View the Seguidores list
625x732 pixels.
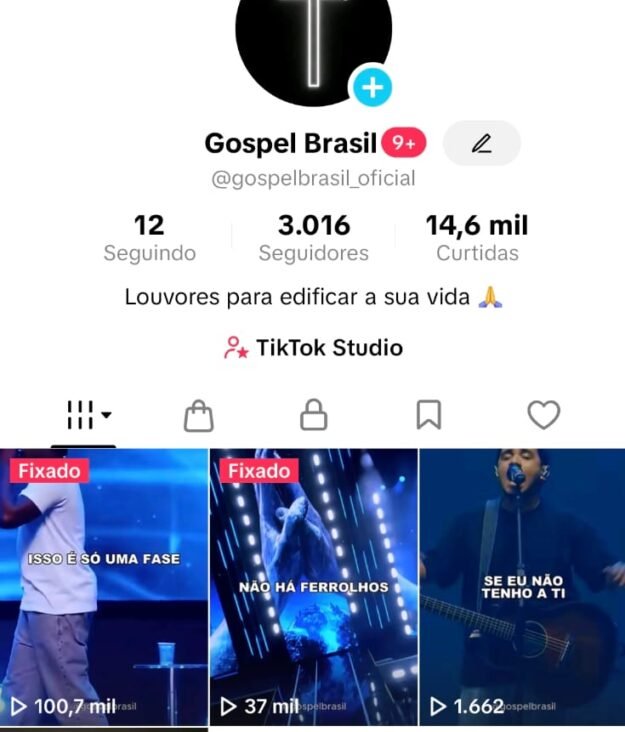pos(313,238)
